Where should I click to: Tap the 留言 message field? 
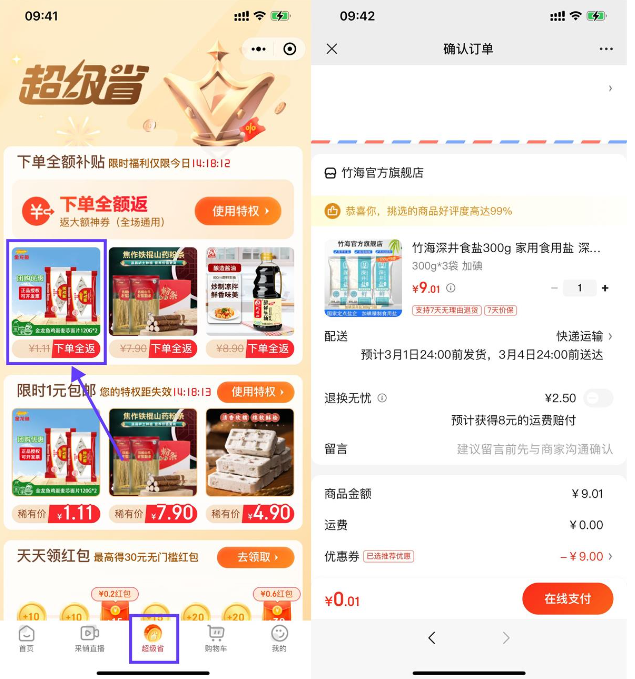[534, 449]
